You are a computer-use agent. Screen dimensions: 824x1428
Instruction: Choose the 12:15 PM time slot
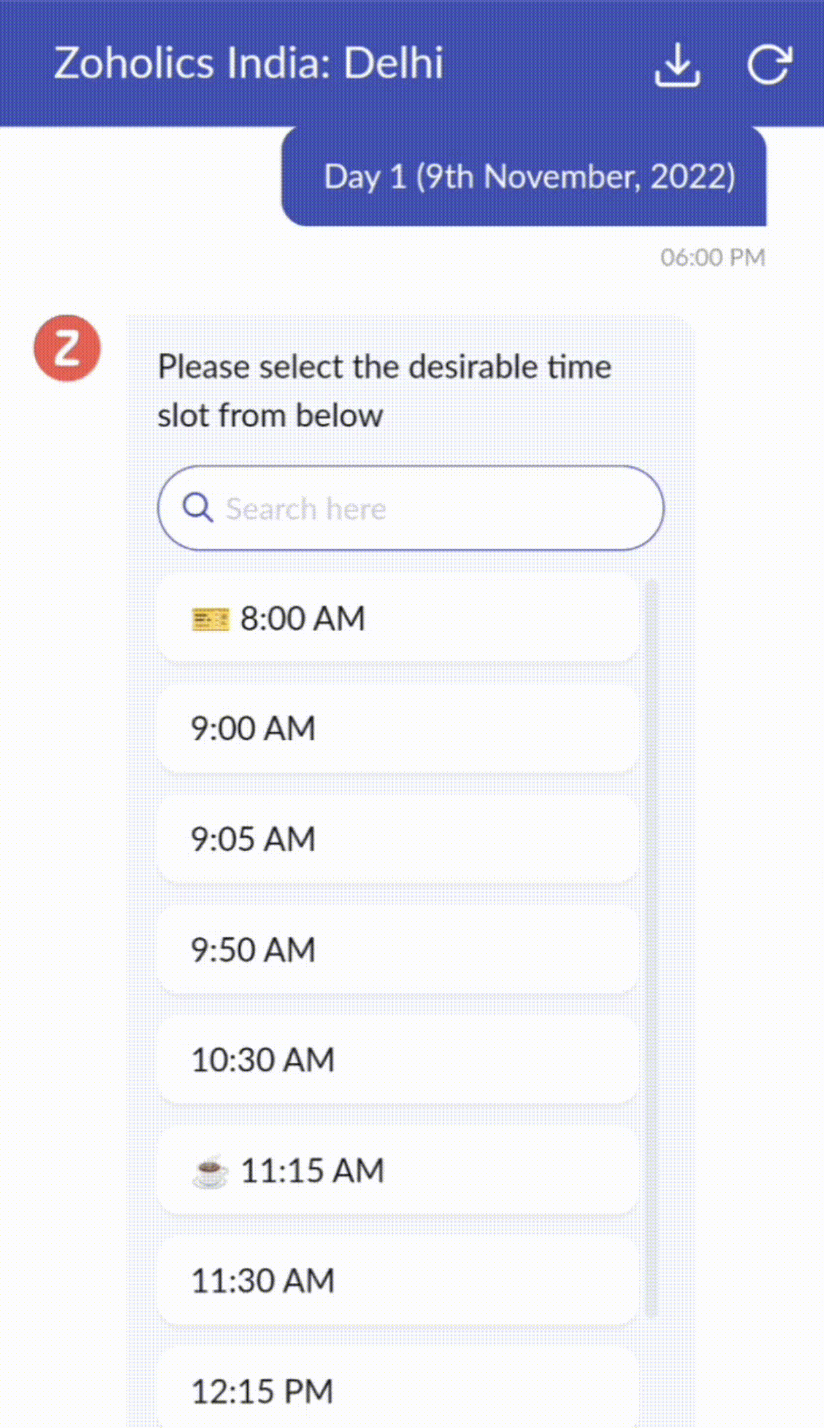(398, 1390)
